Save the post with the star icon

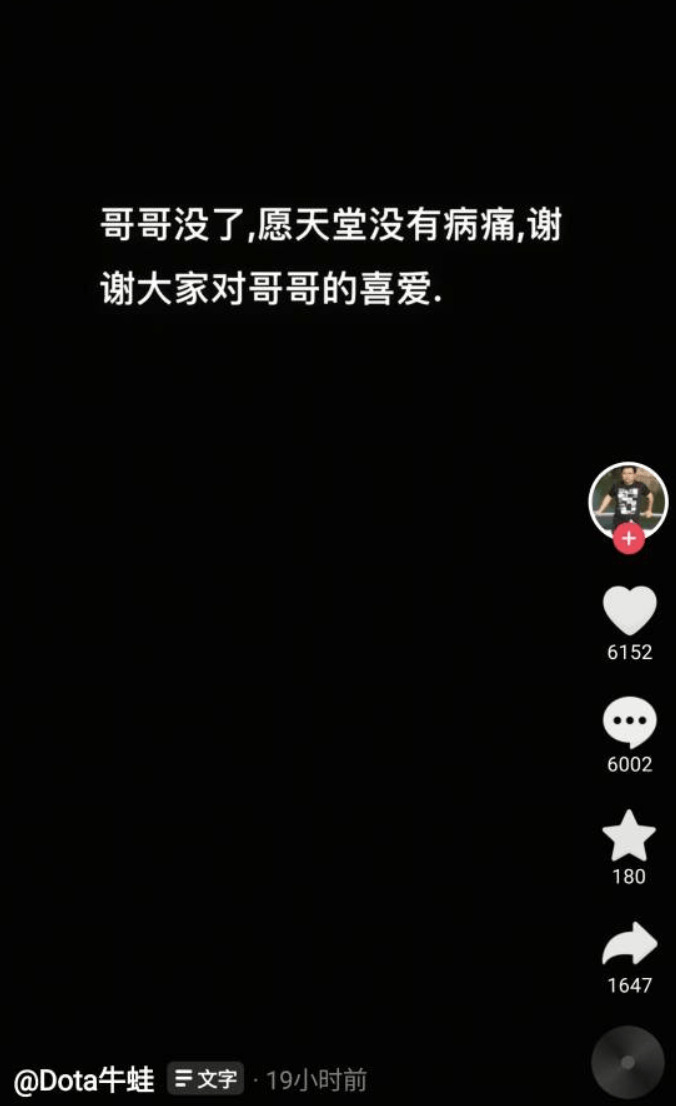tap(629, 836)
